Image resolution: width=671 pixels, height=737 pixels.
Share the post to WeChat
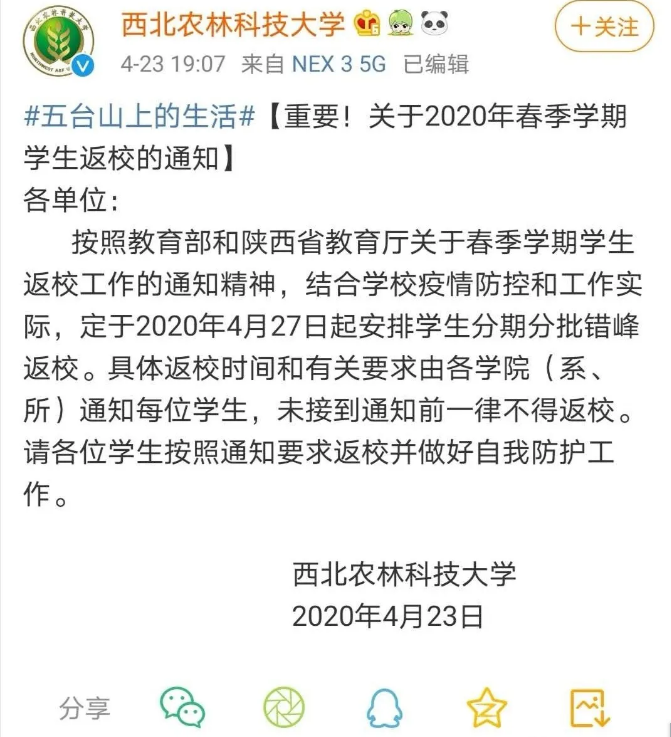[x=183, y=706]
